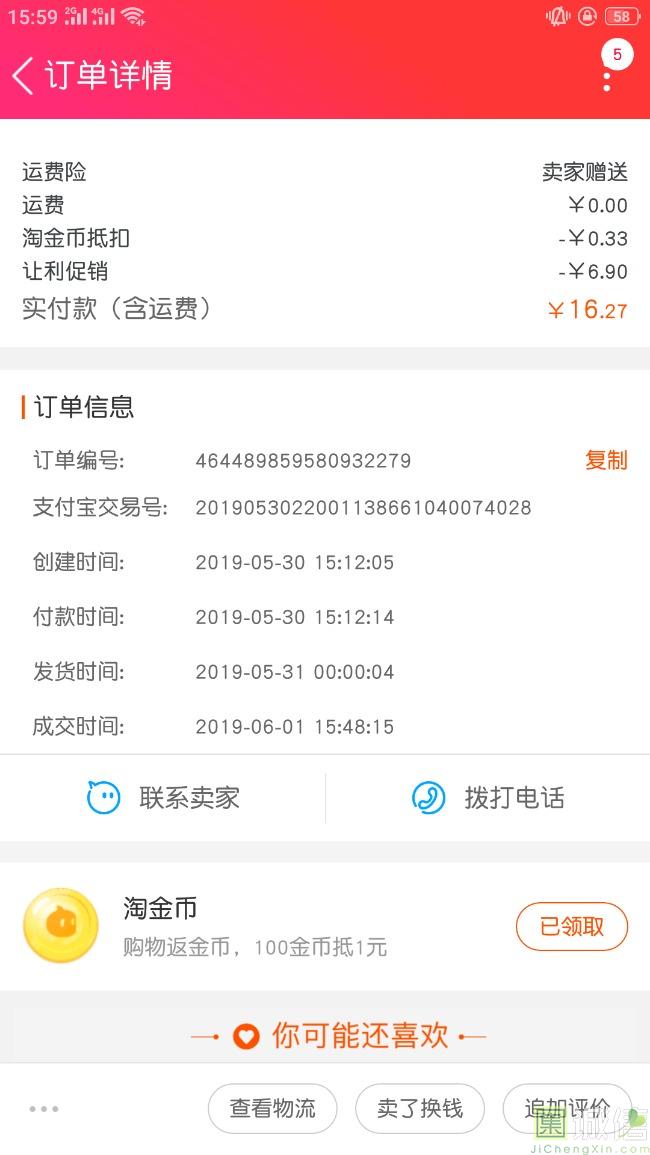
Task: Select 卖了换钱 to resell item
Action: click(420, 1108)
